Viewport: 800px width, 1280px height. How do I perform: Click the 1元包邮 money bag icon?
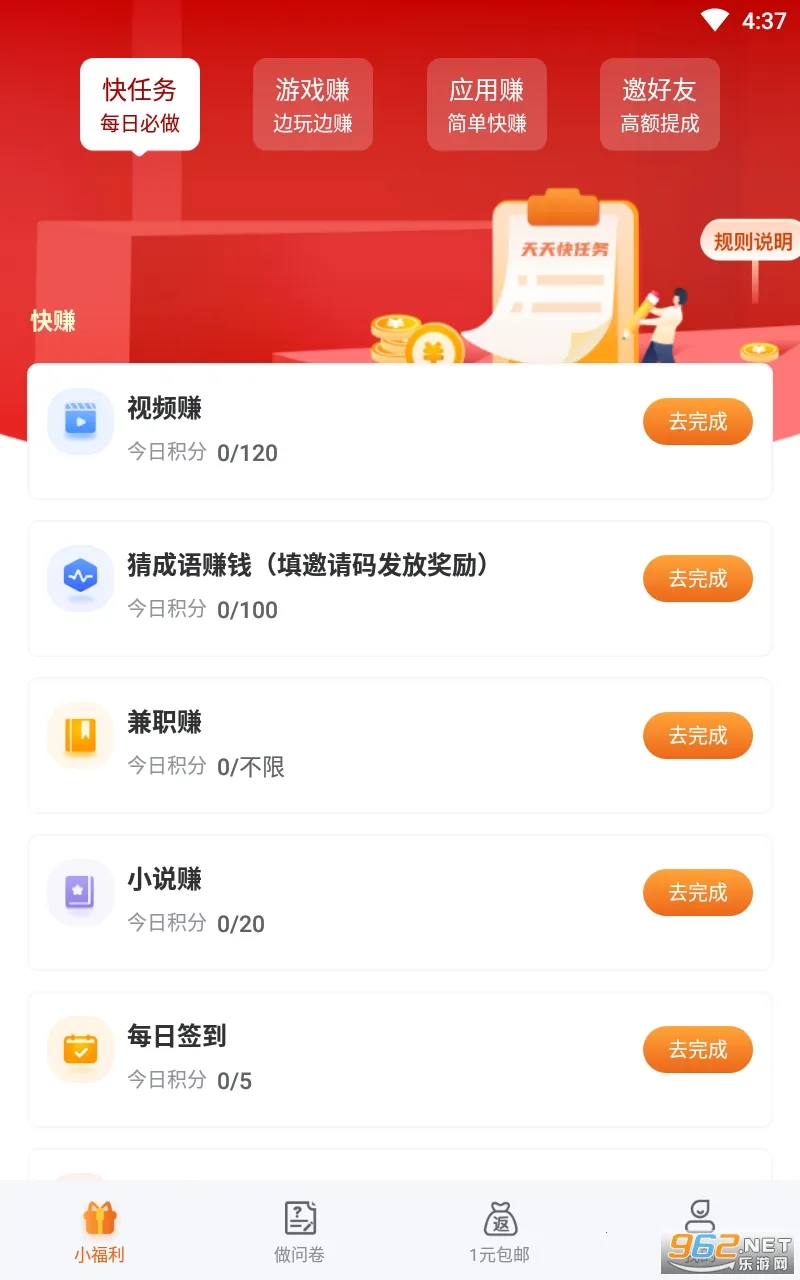pyautogui.click(x=500, y=1218)
